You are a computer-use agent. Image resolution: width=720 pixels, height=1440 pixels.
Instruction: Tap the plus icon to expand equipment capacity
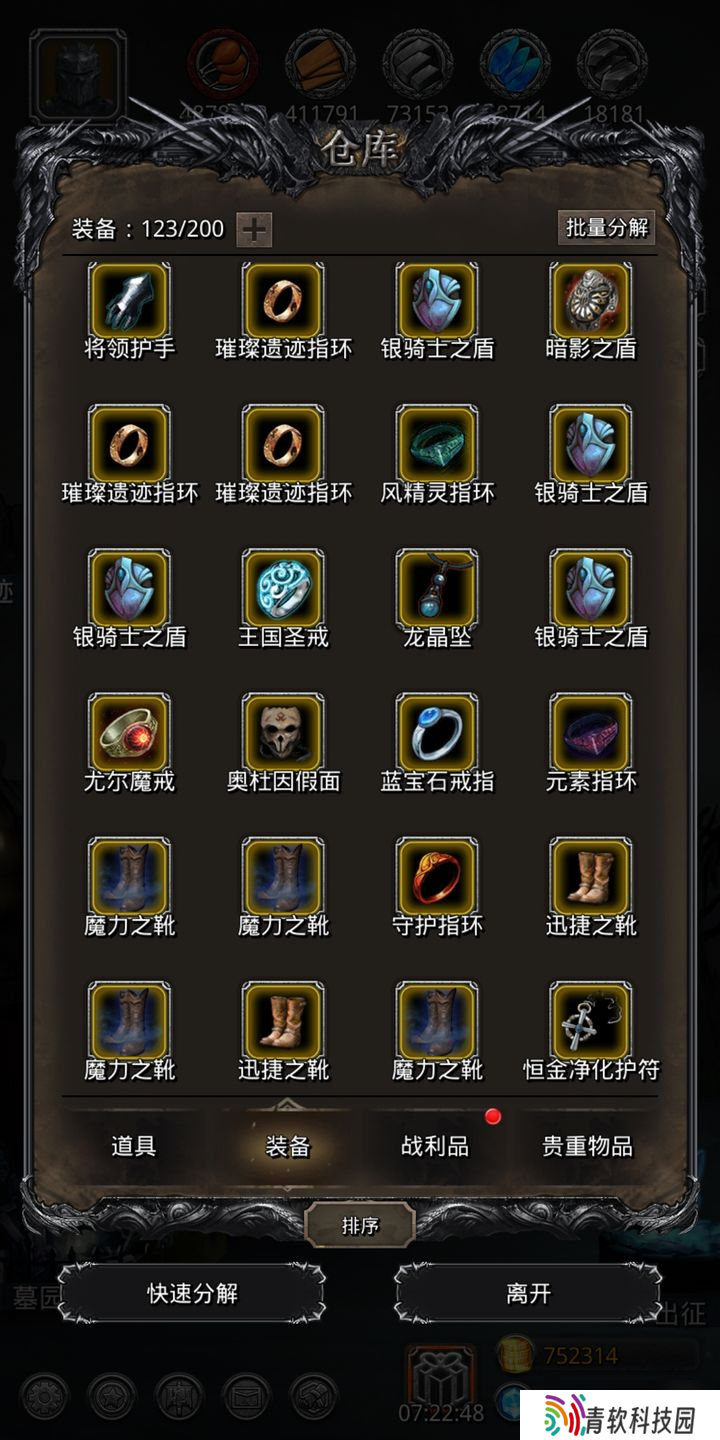tap(255, 229)
